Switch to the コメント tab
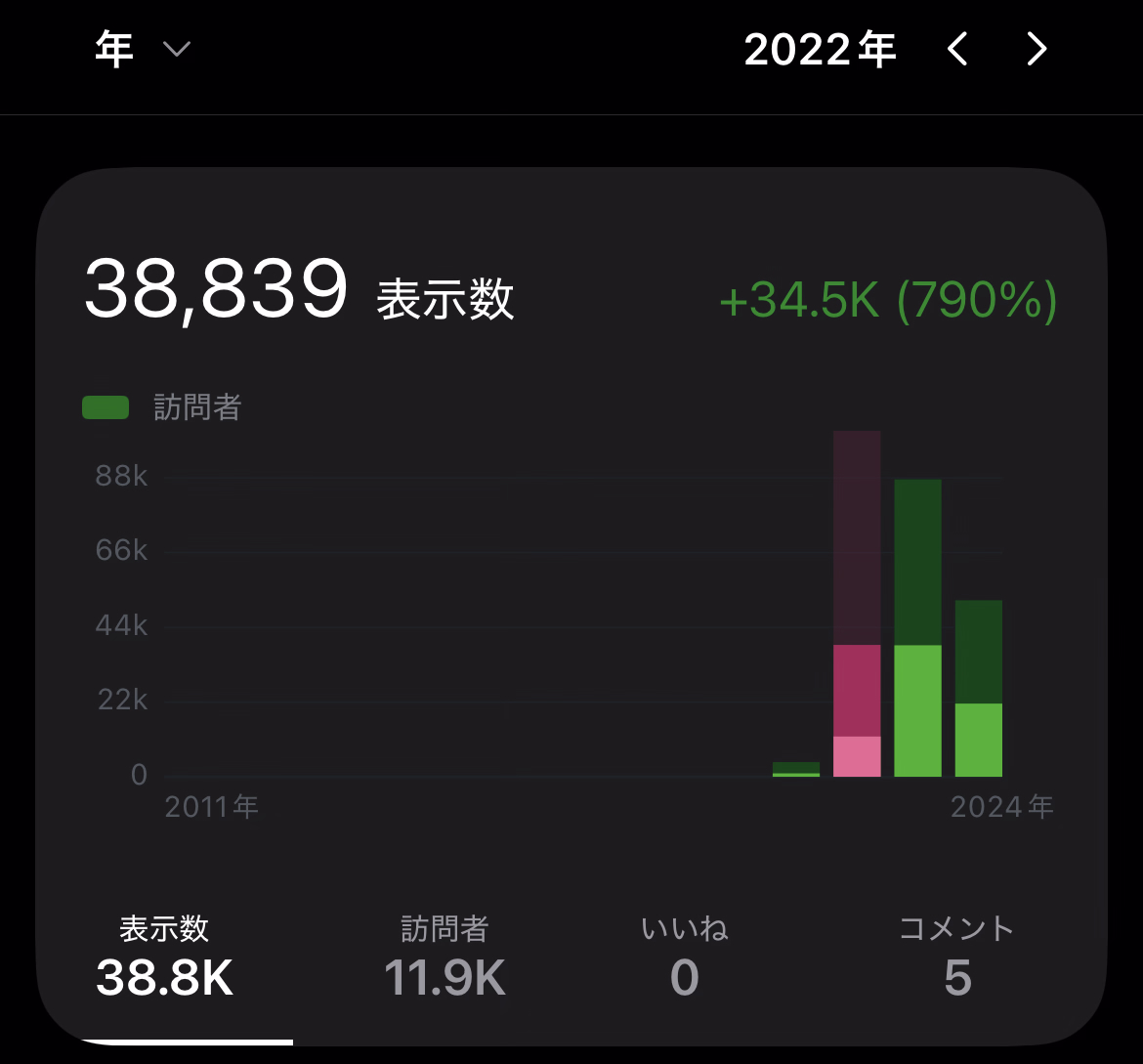This screenshot has width=1143, height=1064. (x=956, y=957)
